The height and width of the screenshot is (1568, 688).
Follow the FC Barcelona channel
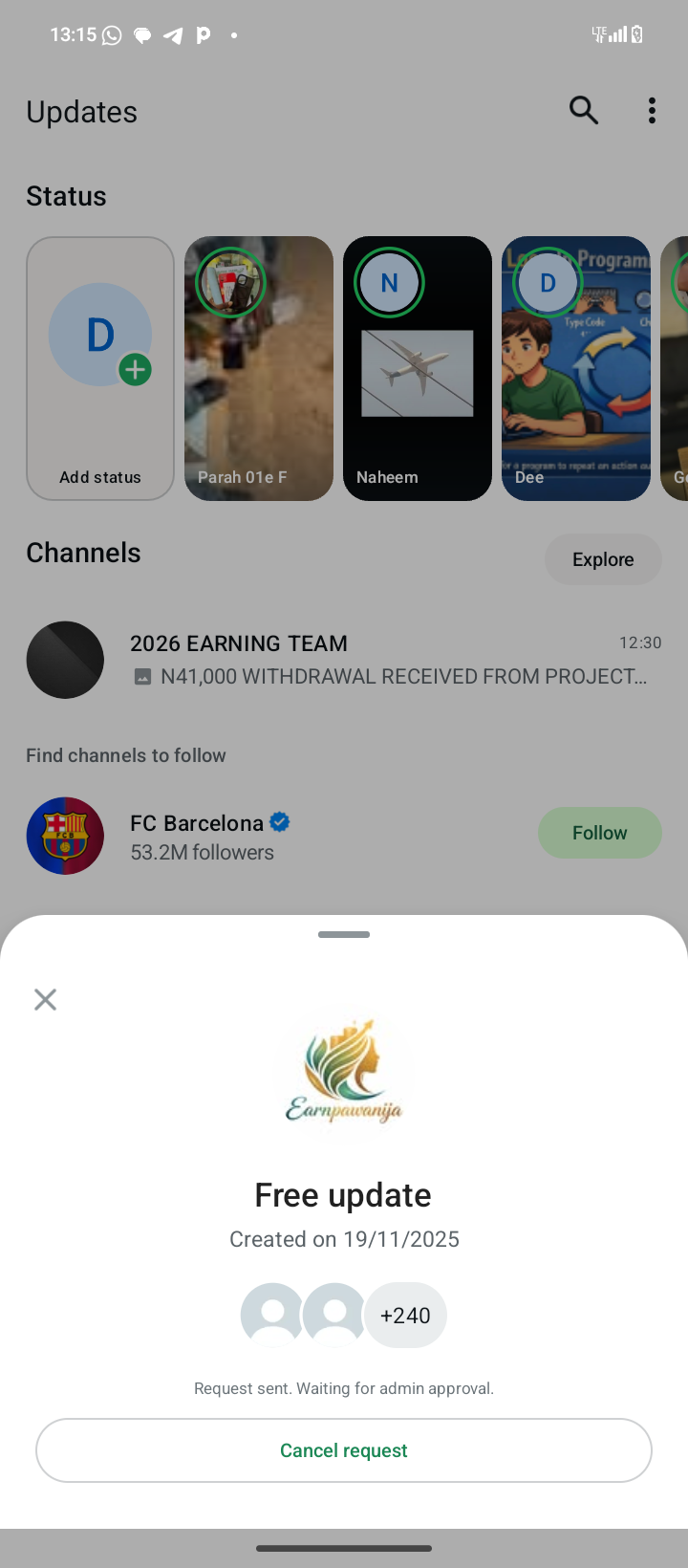tap(599, 833)
